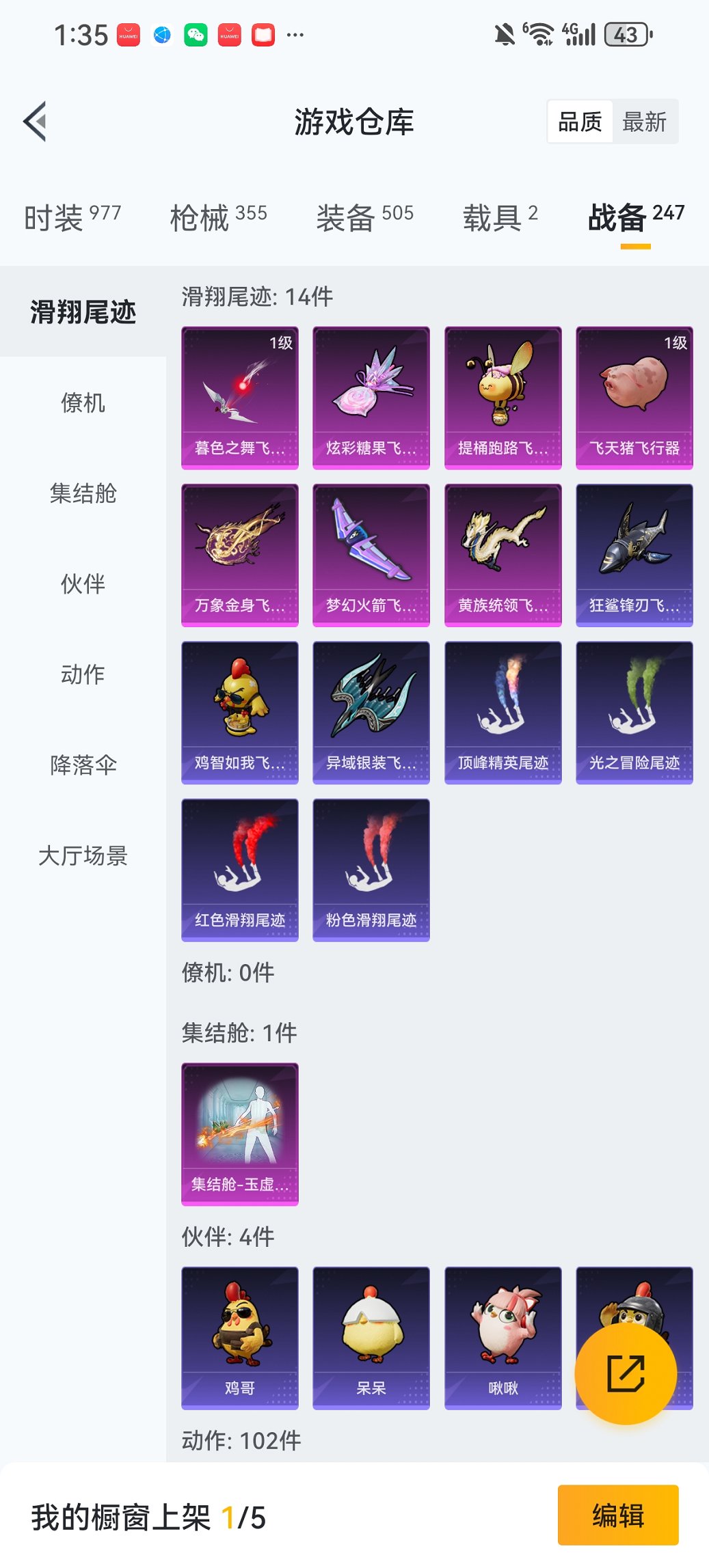This screenshot has height=1568, width=709.
Task: Switch to the 装备 tab
Action: click(364, 217)
